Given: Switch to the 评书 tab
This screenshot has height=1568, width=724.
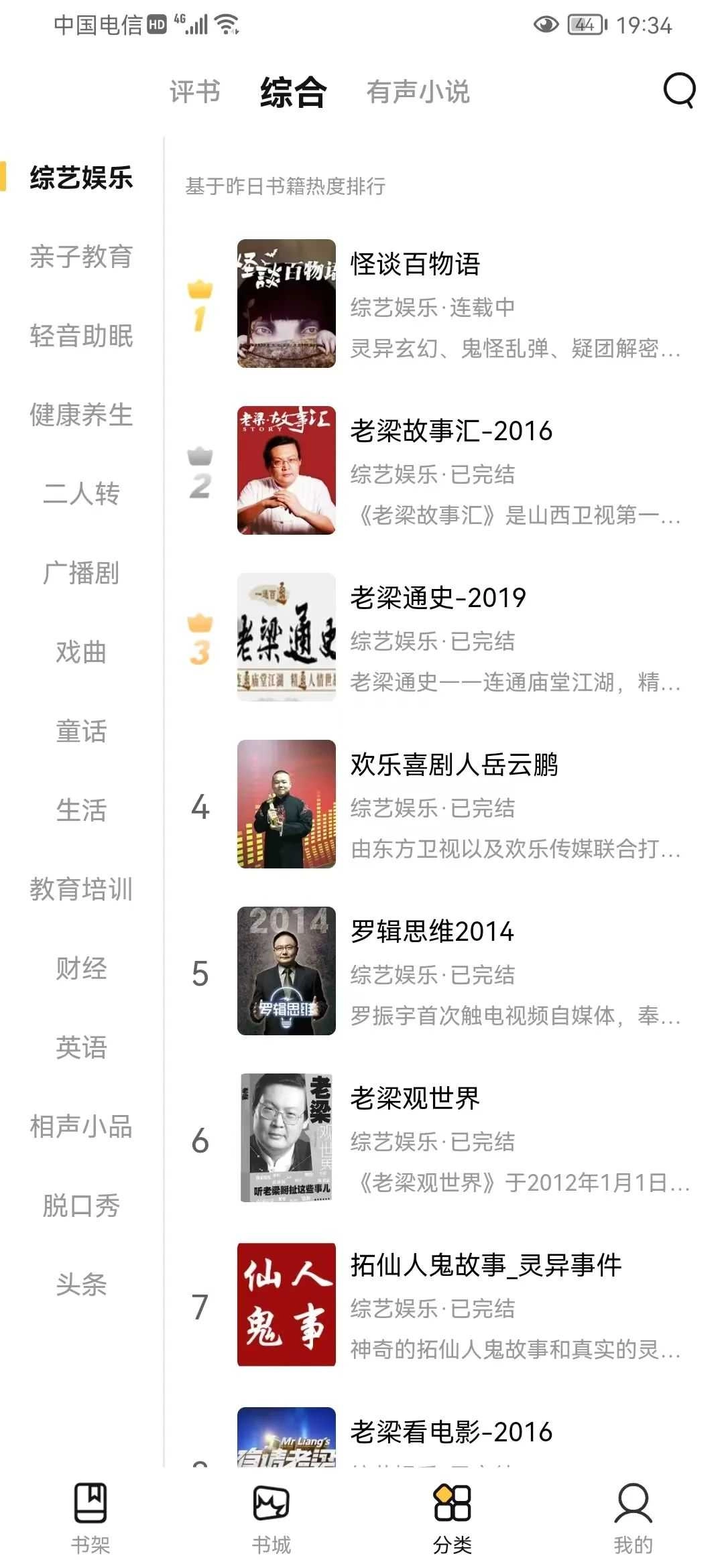Looking at the screenshot, I should pos(194,93).
